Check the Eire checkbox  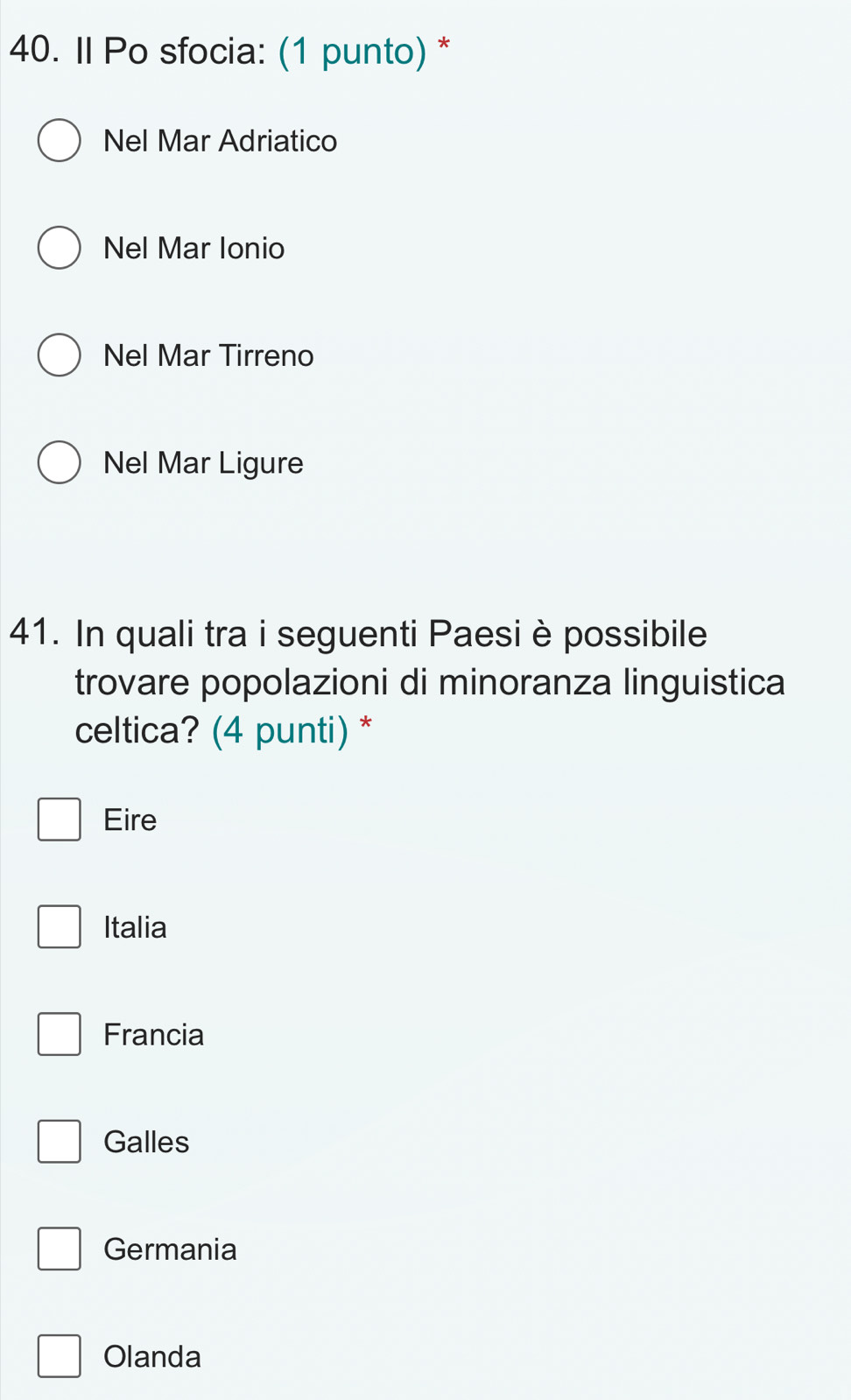[59, 820]
